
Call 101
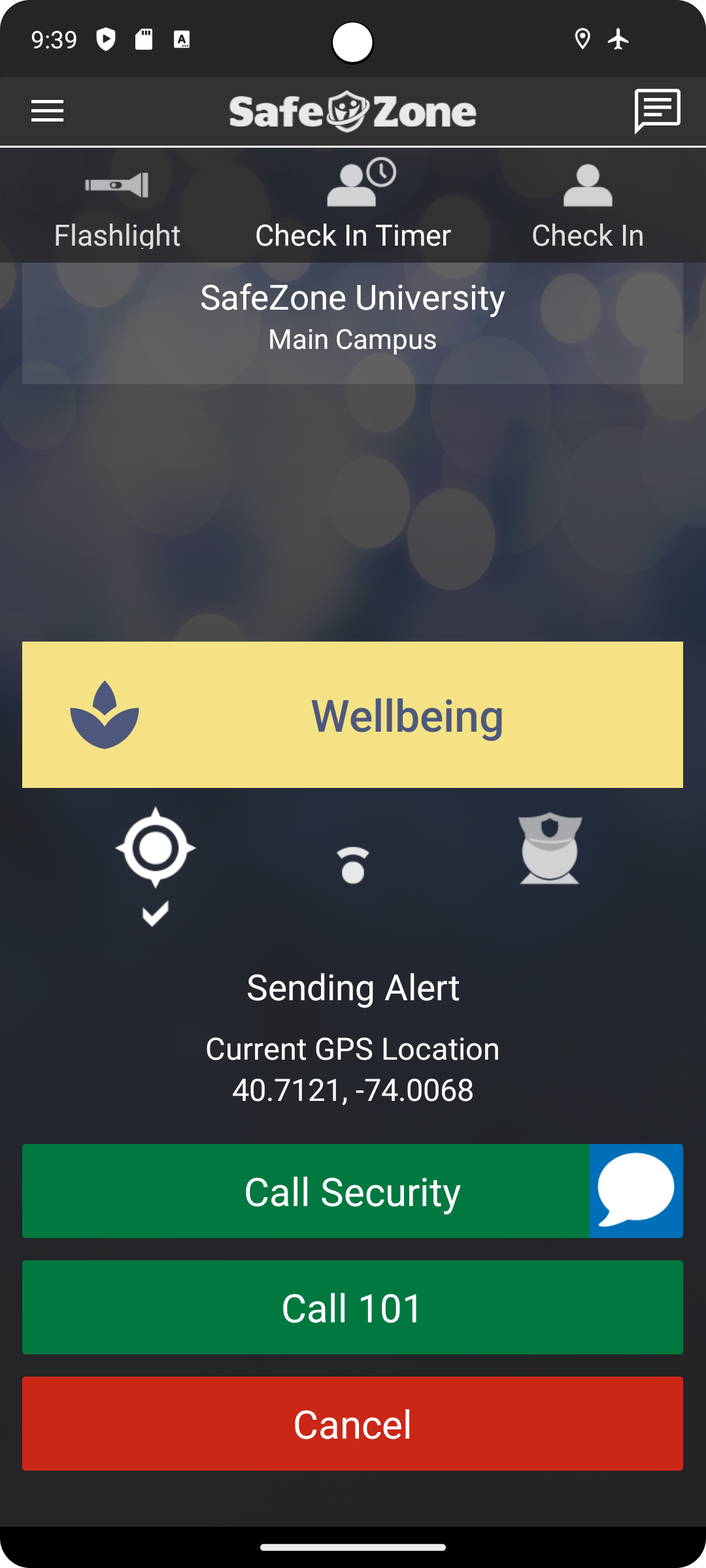pos(353,1307)
